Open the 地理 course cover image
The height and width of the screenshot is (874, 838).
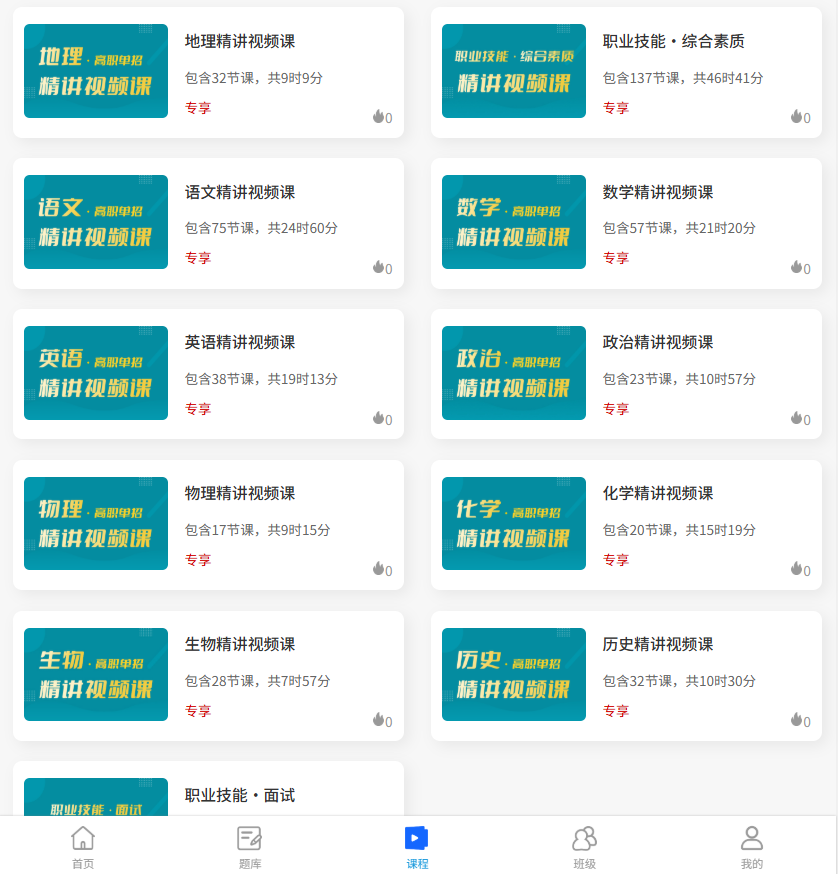tap(95, 71)
